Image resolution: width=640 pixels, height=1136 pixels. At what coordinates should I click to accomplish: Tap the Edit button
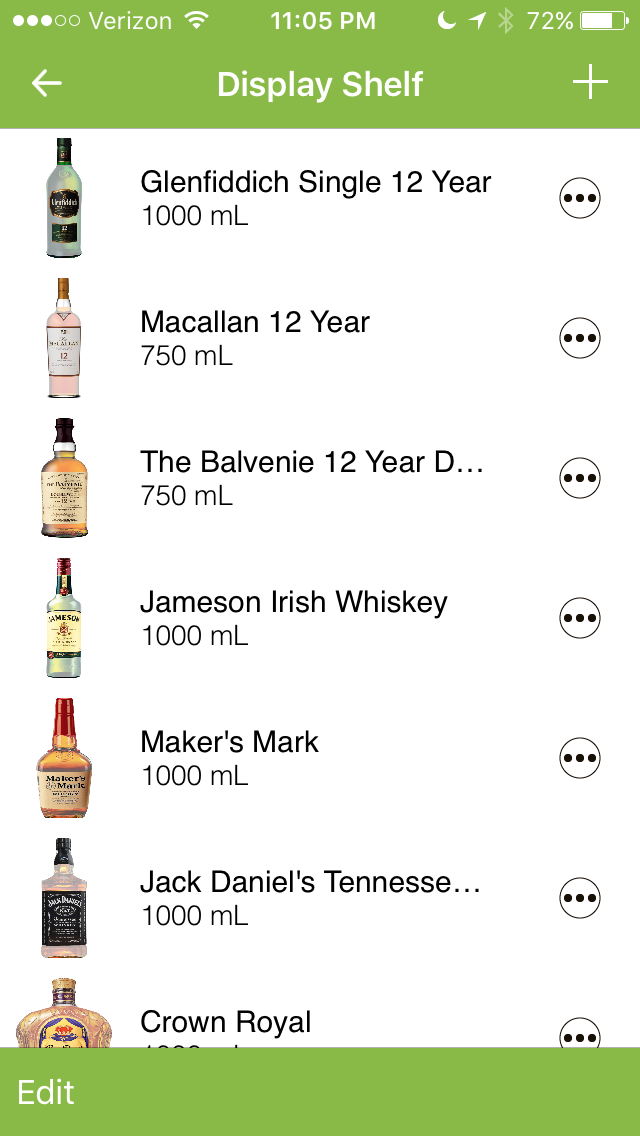tap(47, 1092)
